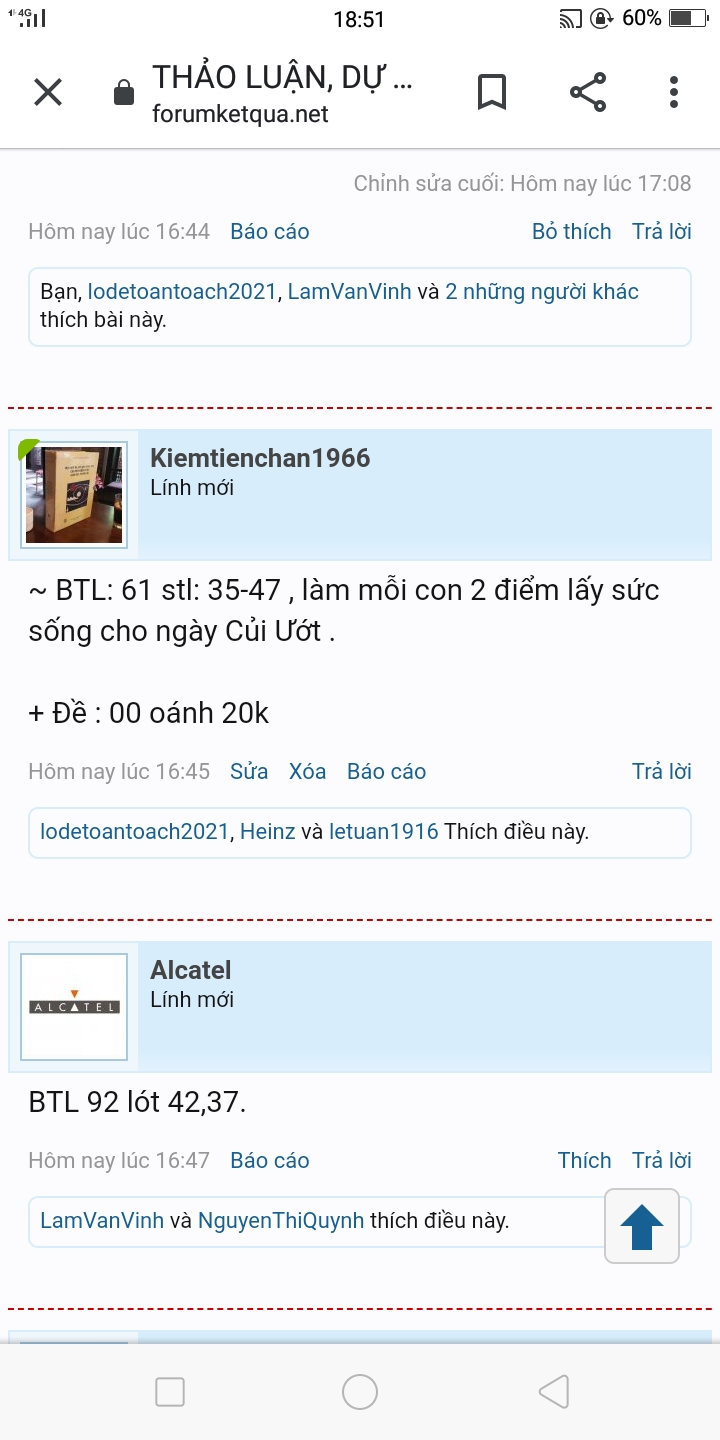Open the 2 những người khác likers list
Viewport: 720px width, 1440px height.
tap(542, 292)
